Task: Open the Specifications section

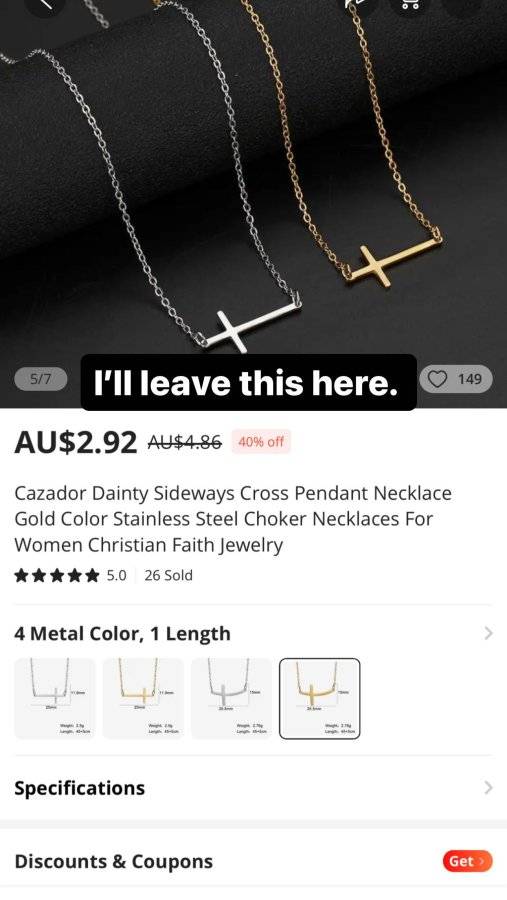Action: click(253, 788)
